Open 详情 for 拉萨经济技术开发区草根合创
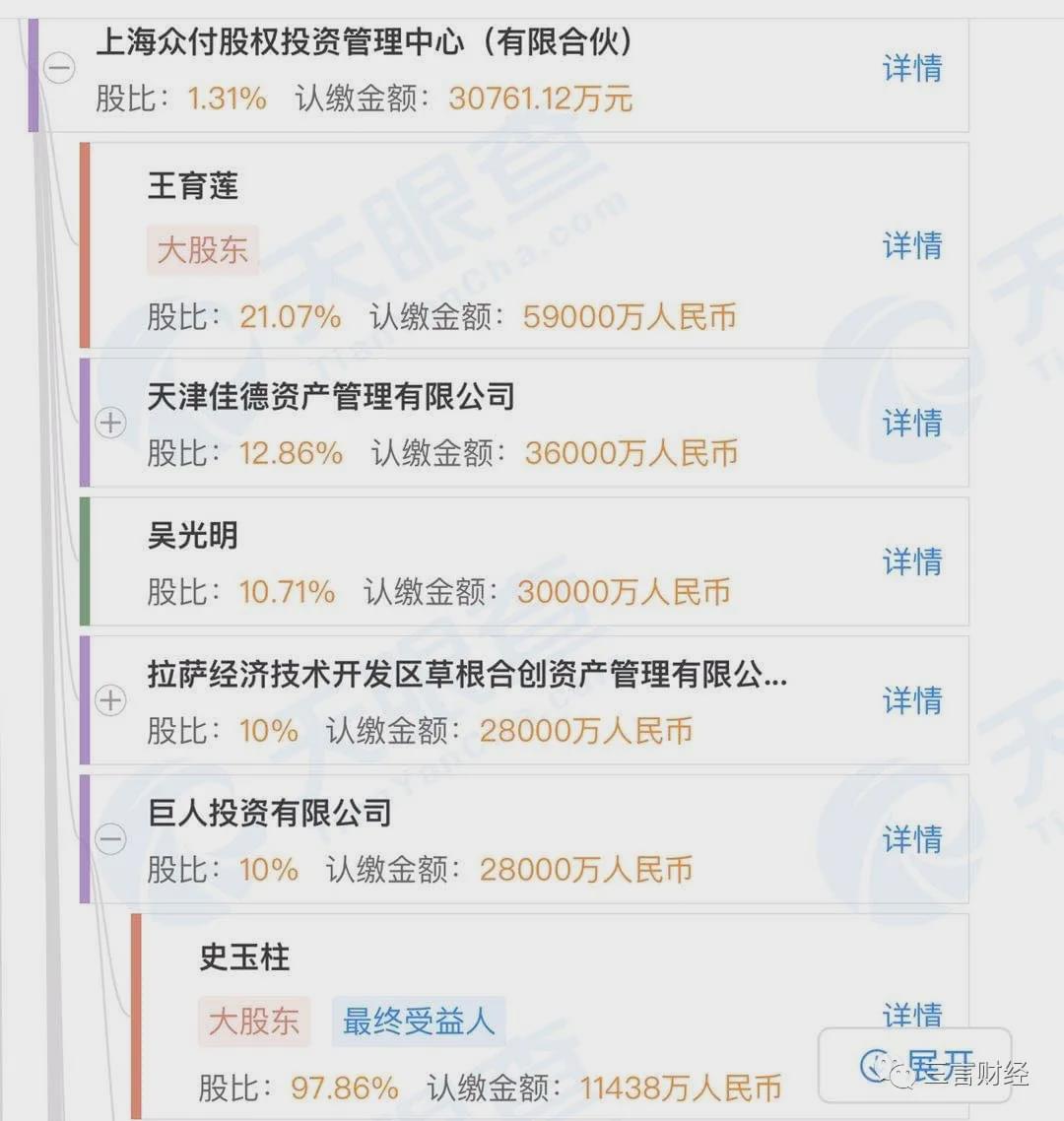 pyautogui.click(x=911, y=700)
